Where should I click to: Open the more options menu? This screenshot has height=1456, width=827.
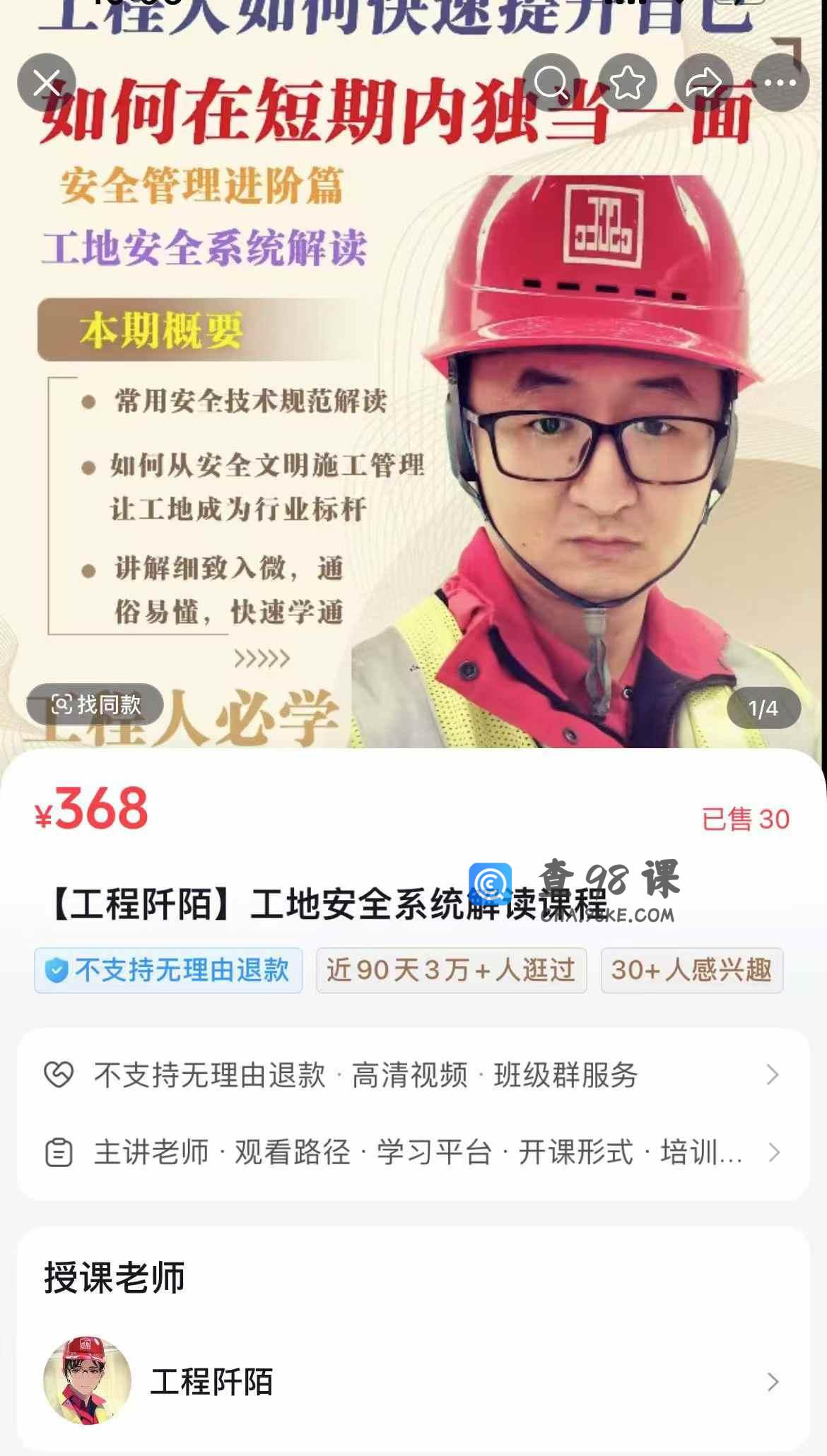(780, 83)
